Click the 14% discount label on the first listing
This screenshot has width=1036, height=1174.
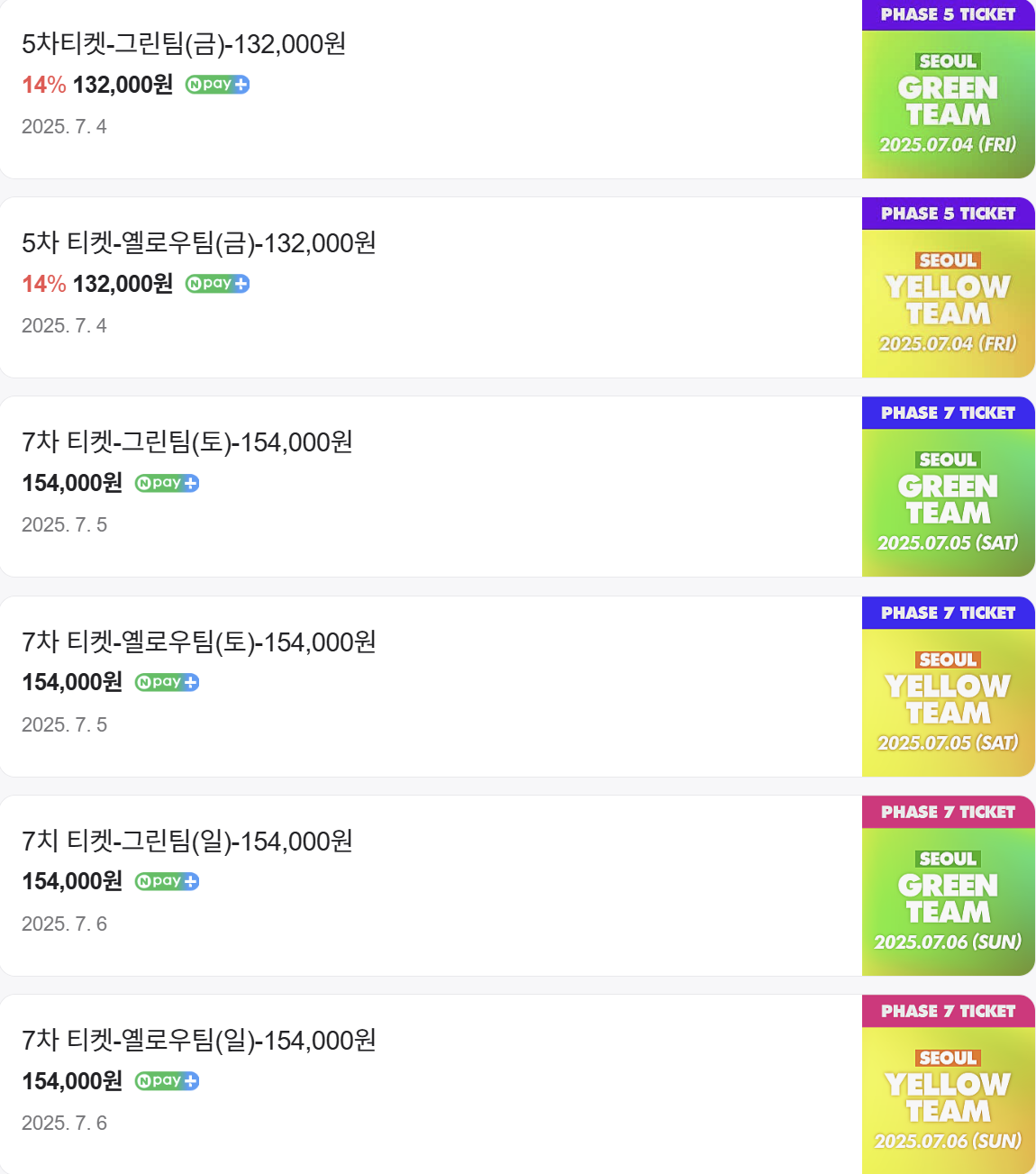tap(37, 84)
